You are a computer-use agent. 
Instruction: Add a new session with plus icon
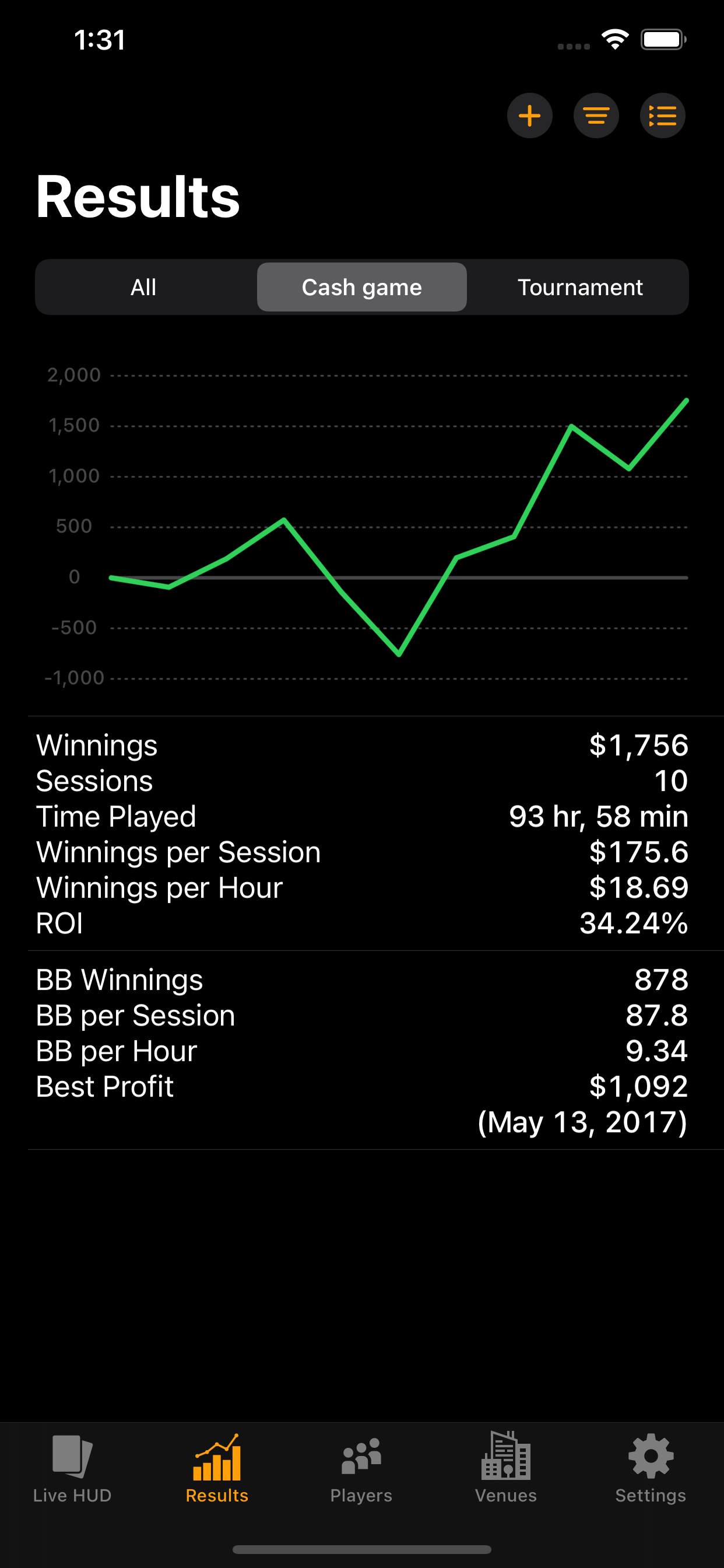[x=529, y=116]
